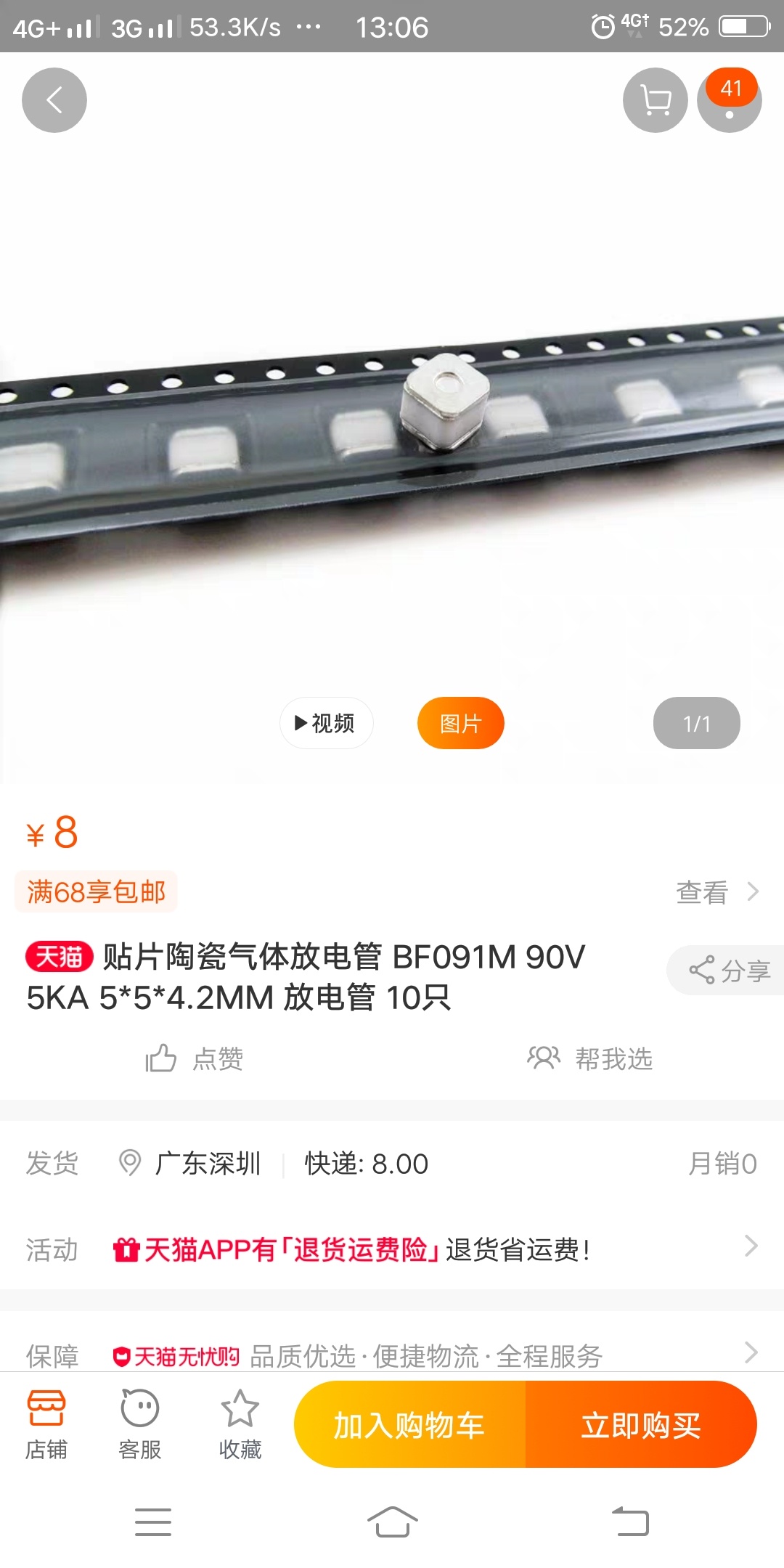This screenshot has height=1568, width=784.
Task: Open the system recent apps menu button
Action: 153,1522
